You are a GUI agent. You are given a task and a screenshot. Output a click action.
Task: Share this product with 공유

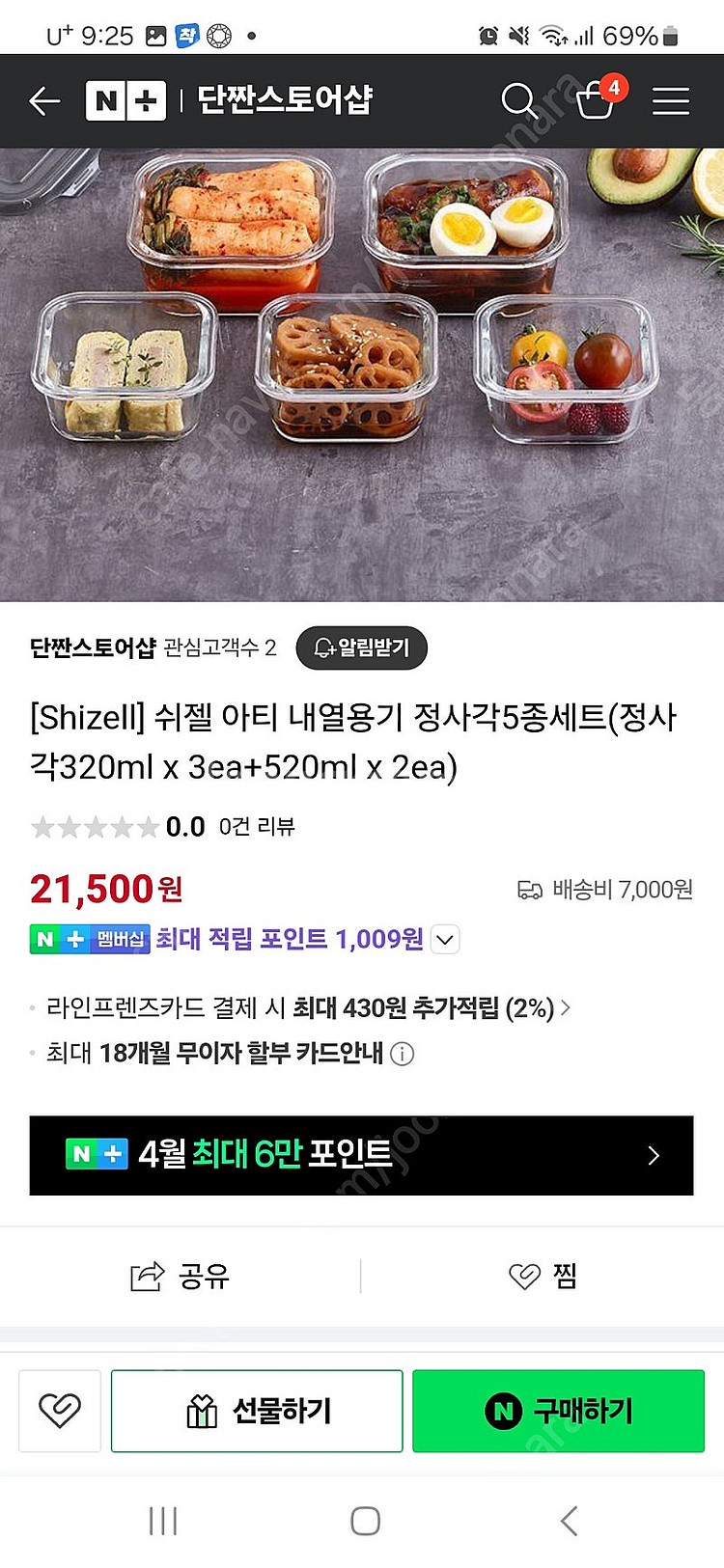[181, 1277]
